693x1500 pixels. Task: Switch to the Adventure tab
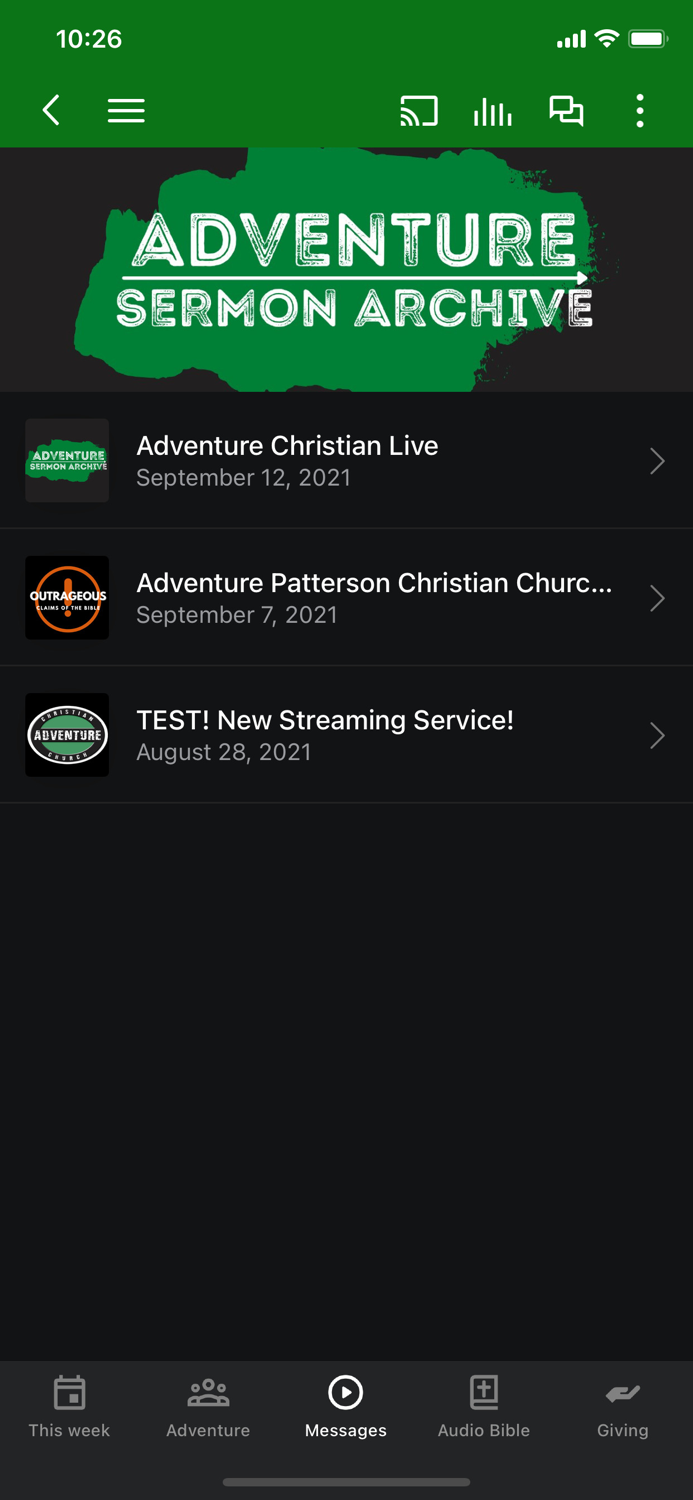click(x=208, y=1407)
